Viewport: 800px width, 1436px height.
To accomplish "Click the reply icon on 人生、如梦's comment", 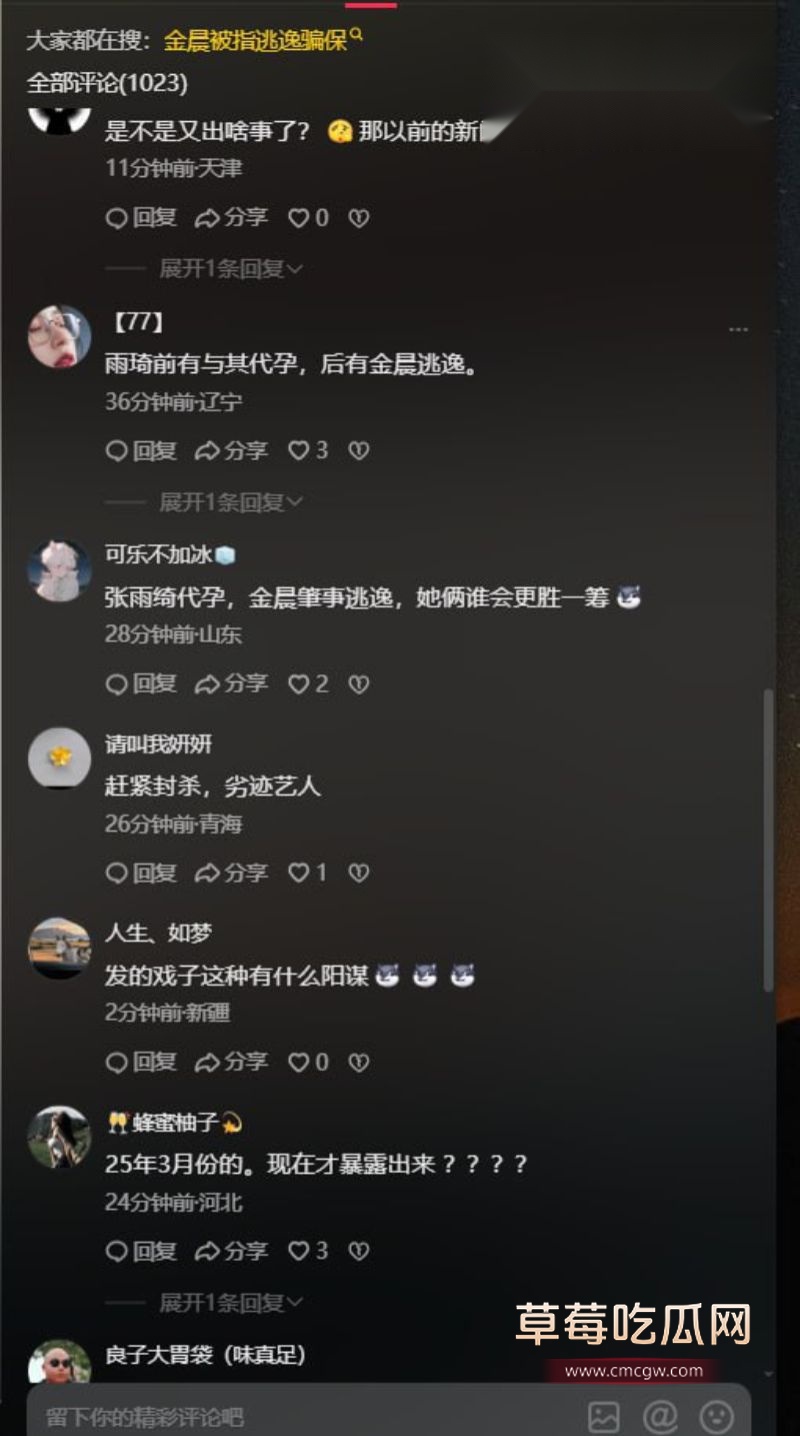I will (x=116, y=1062).
